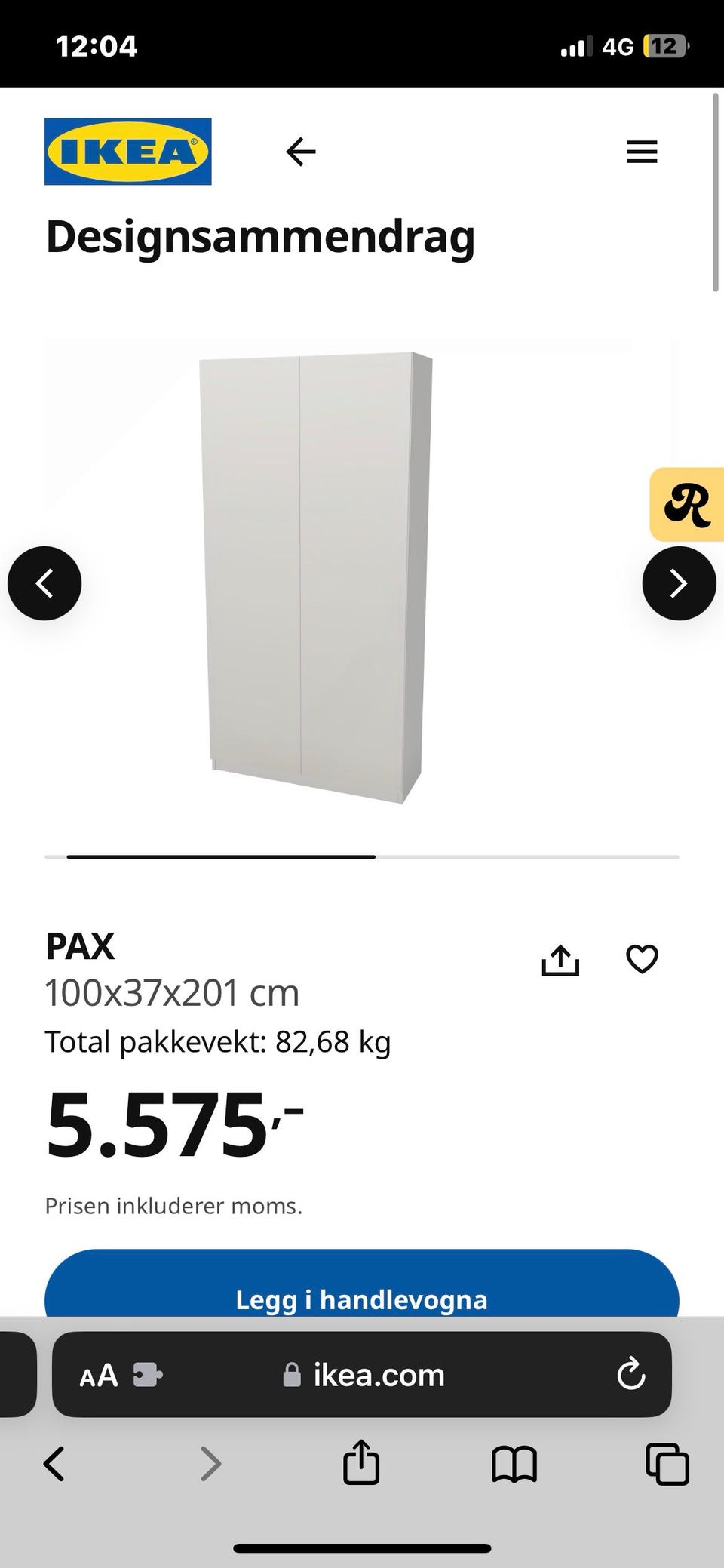Go back in Safari history
The image size is (724, 1568).
[x=54, y=1463]
